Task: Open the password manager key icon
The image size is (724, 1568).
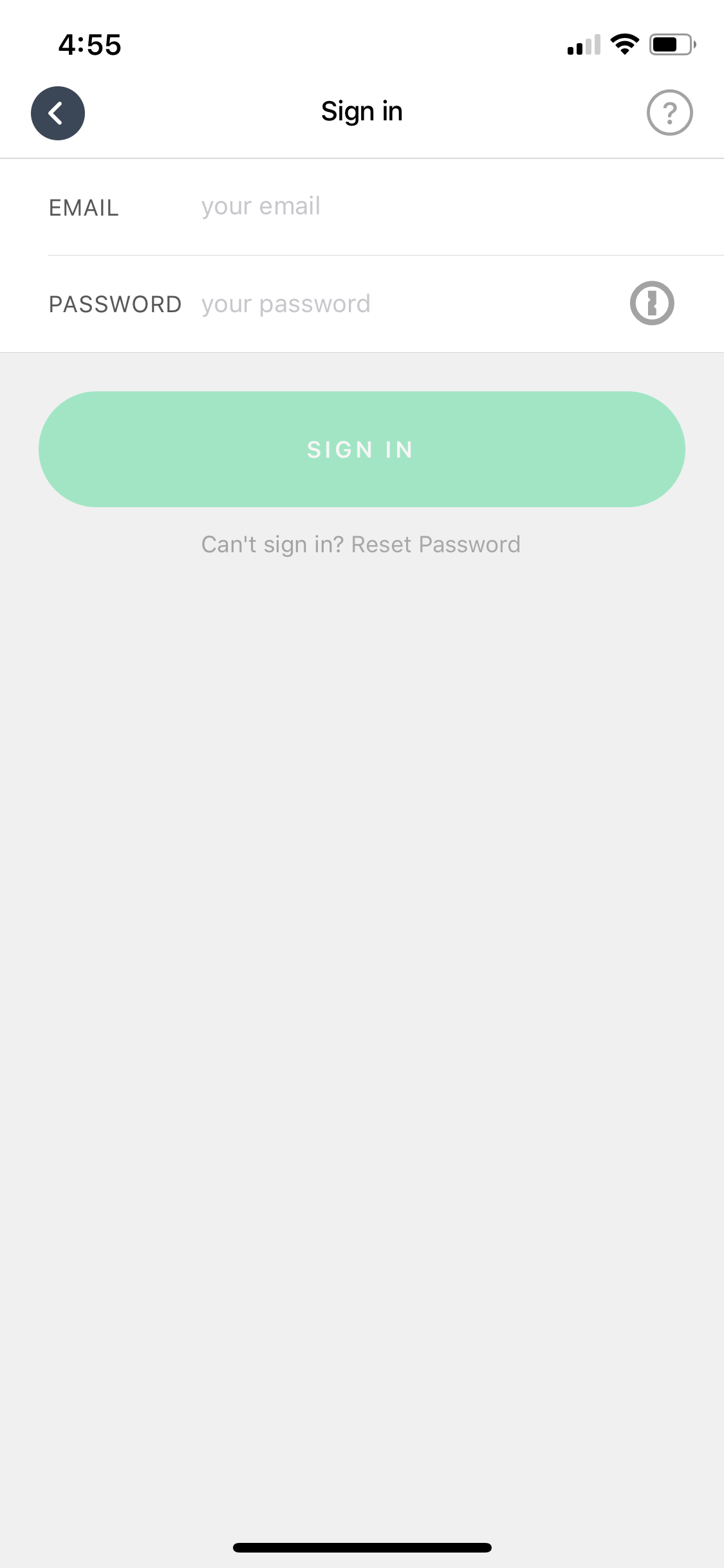Action: pos(652,303)
